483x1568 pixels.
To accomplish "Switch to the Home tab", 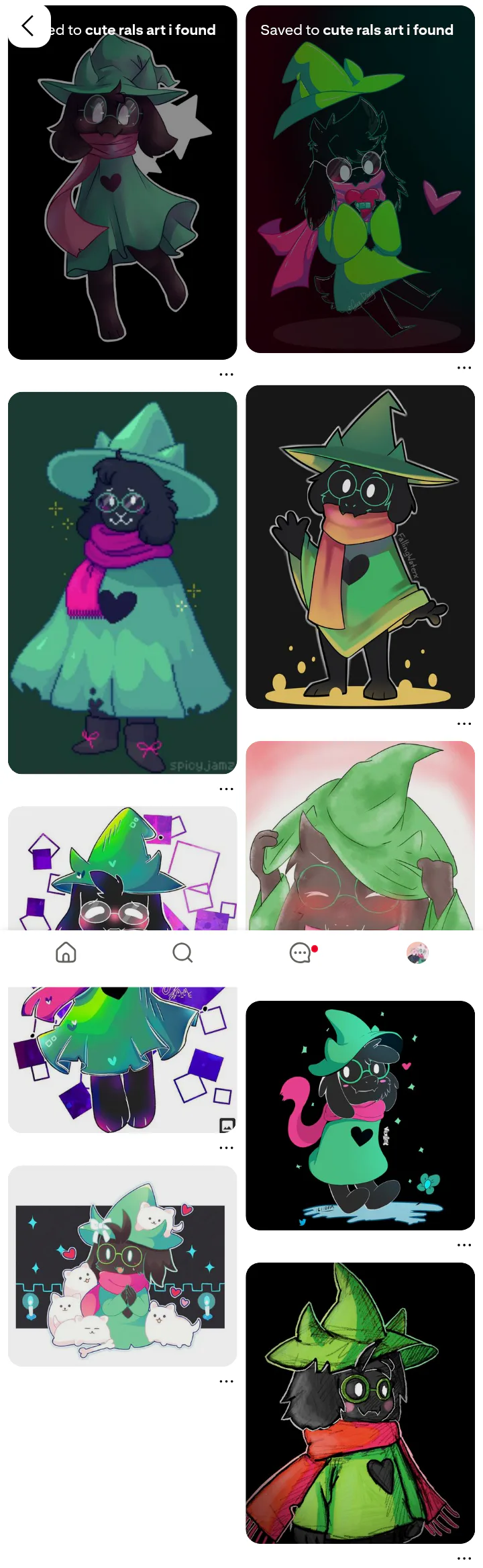I will click(x=66, y=952).
